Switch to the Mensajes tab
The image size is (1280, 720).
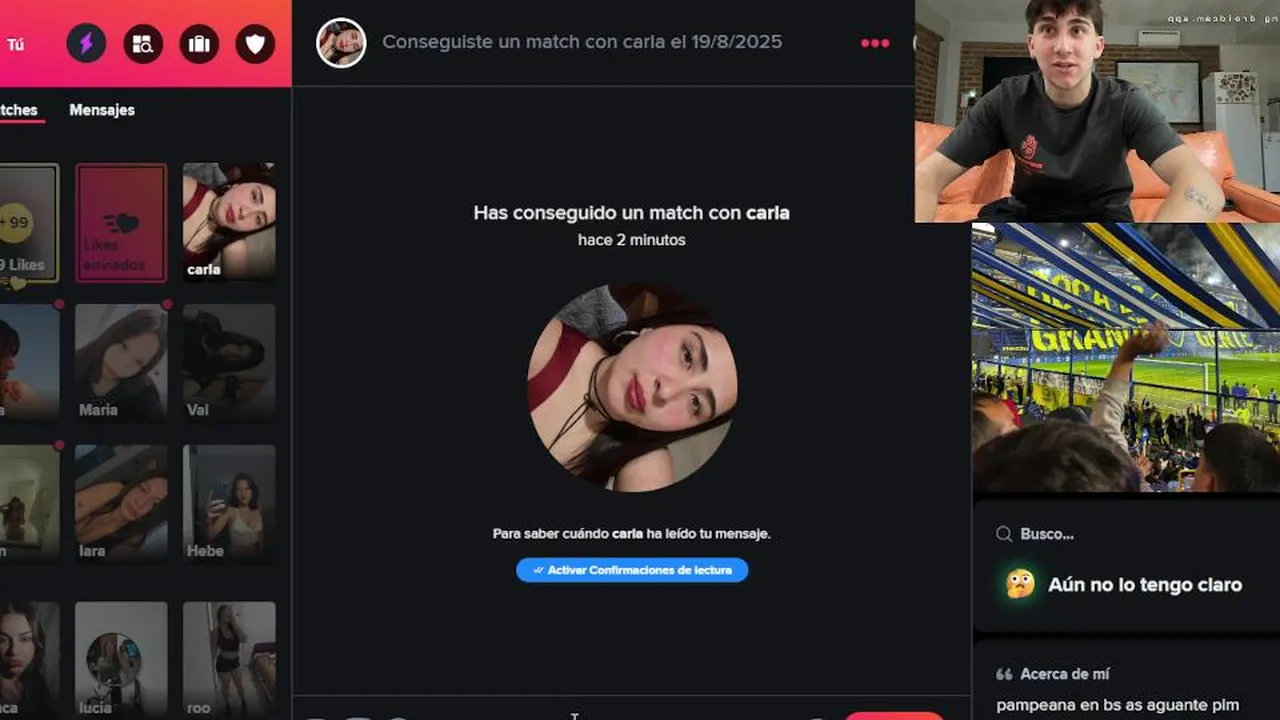102,110
